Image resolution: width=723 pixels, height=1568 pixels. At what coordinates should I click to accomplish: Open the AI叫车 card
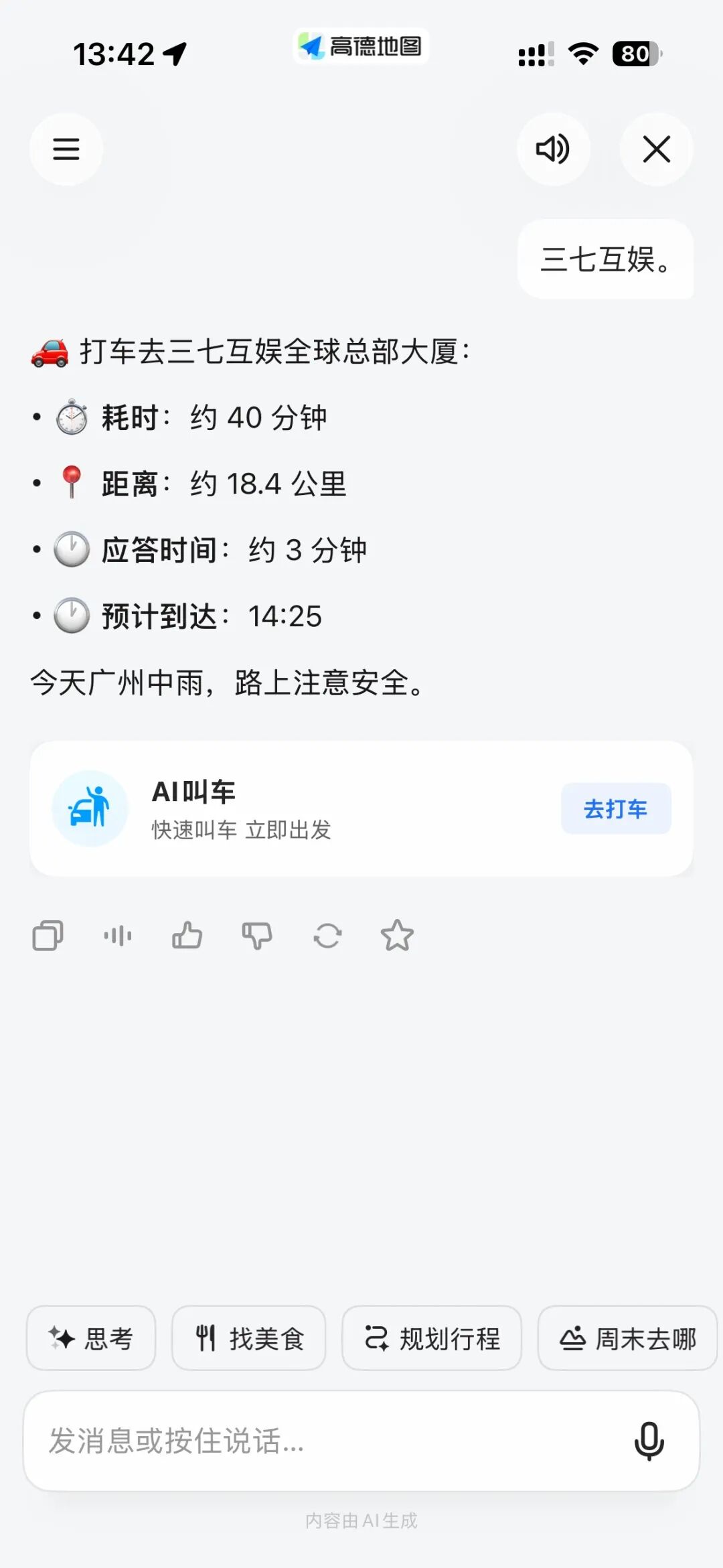tap(361, 808)
